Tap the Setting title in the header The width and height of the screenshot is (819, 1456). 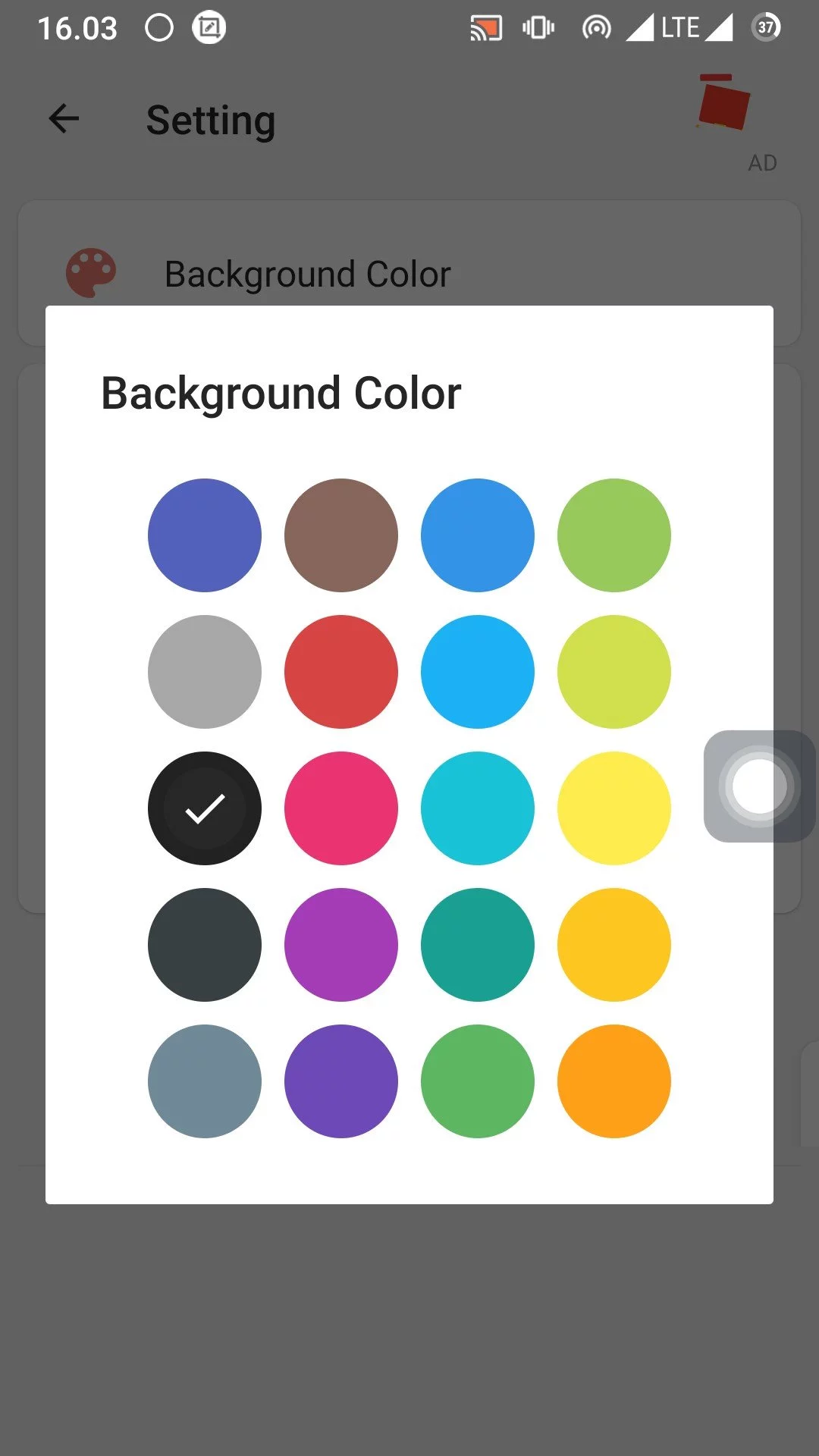pyautogui.click(x=211, y=119)
